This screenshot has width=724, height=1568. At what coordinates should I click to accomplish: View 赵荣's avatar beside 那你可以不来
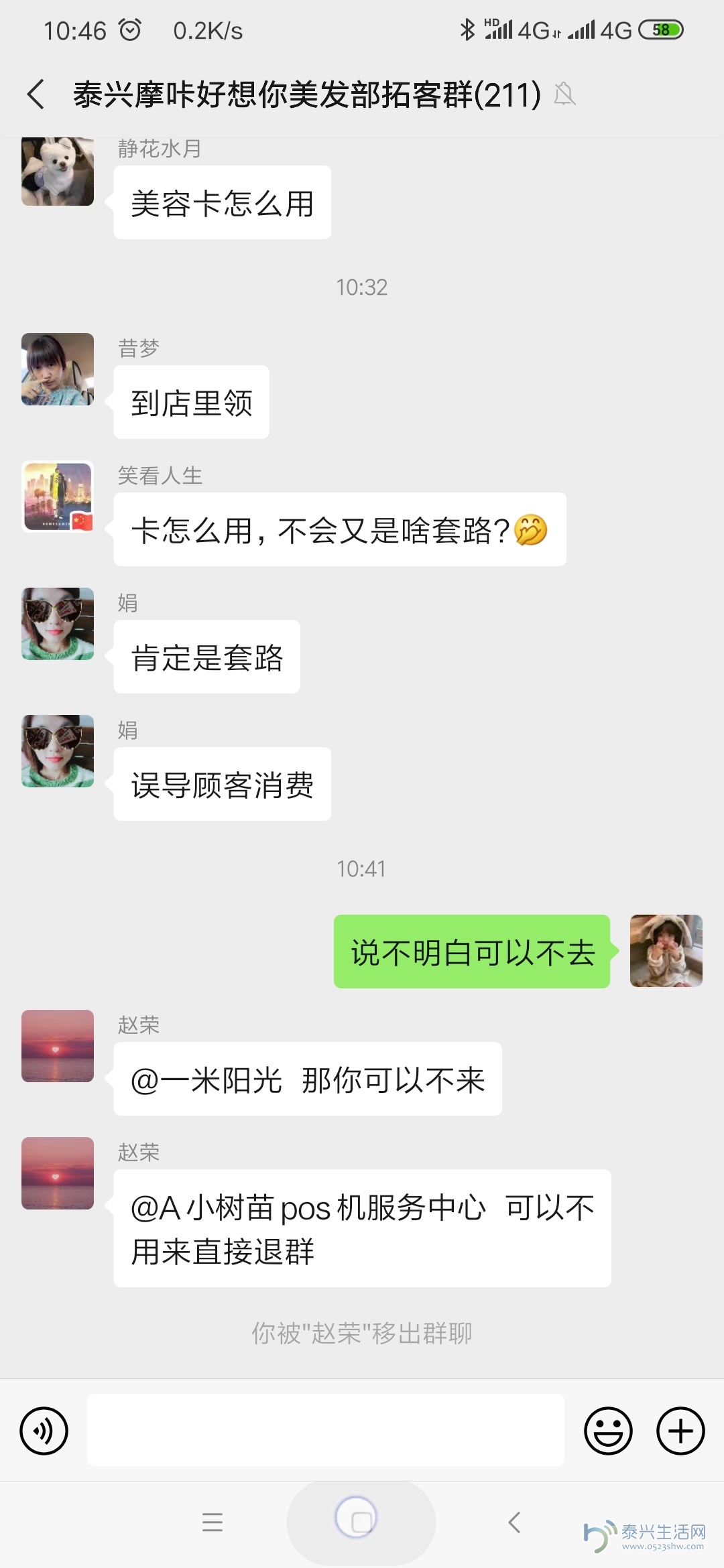point(58,1046)
